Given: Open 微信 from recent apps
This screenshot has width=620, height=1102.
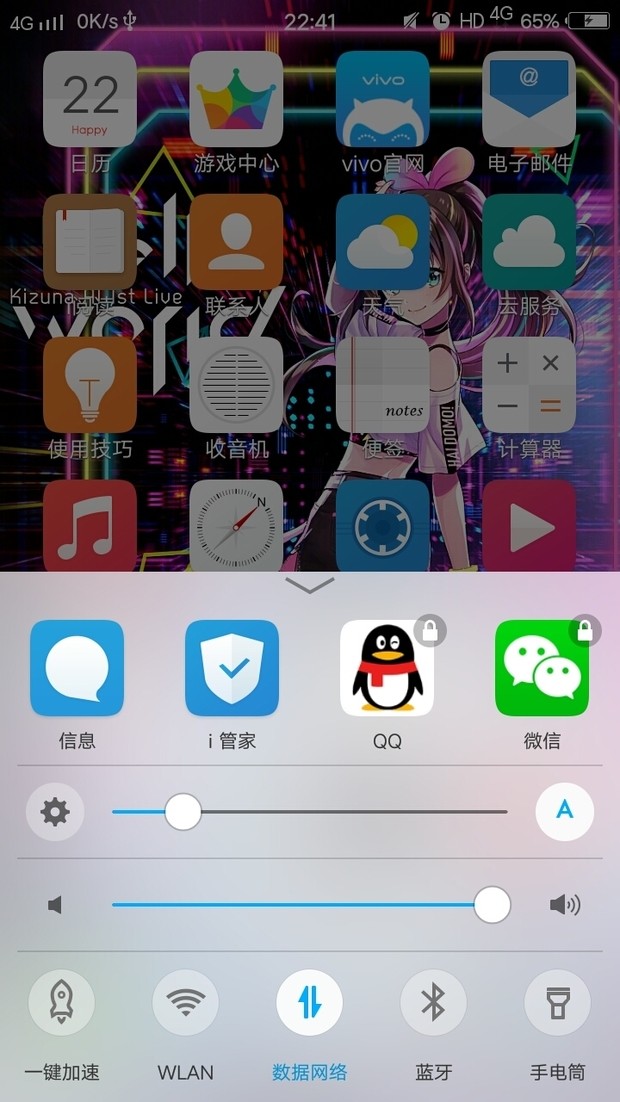Looking at the screenshot, I should click(542, 670).
